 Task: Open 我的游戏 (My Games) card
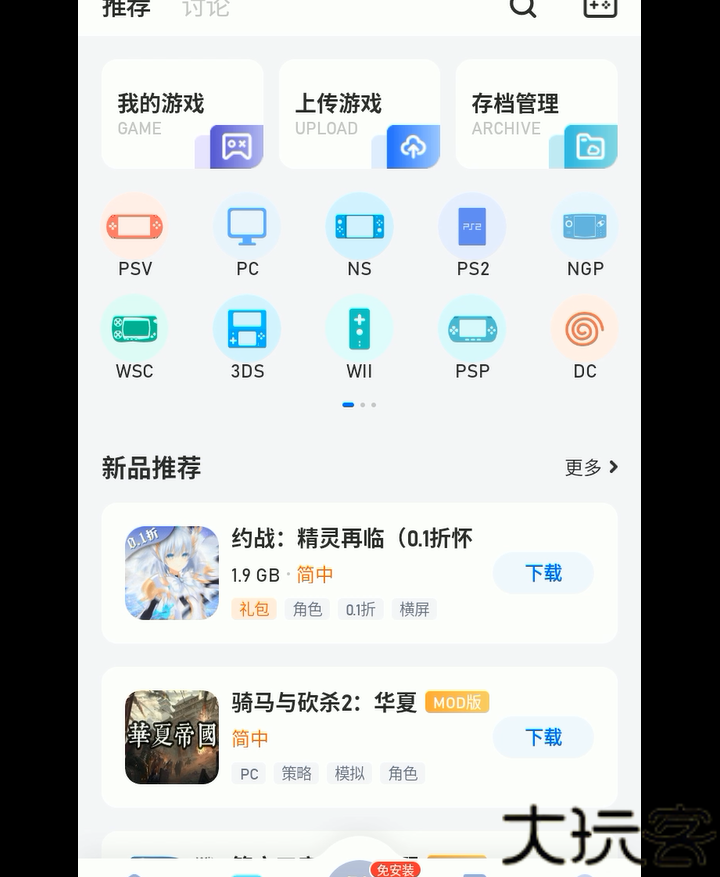coord(182,113)
